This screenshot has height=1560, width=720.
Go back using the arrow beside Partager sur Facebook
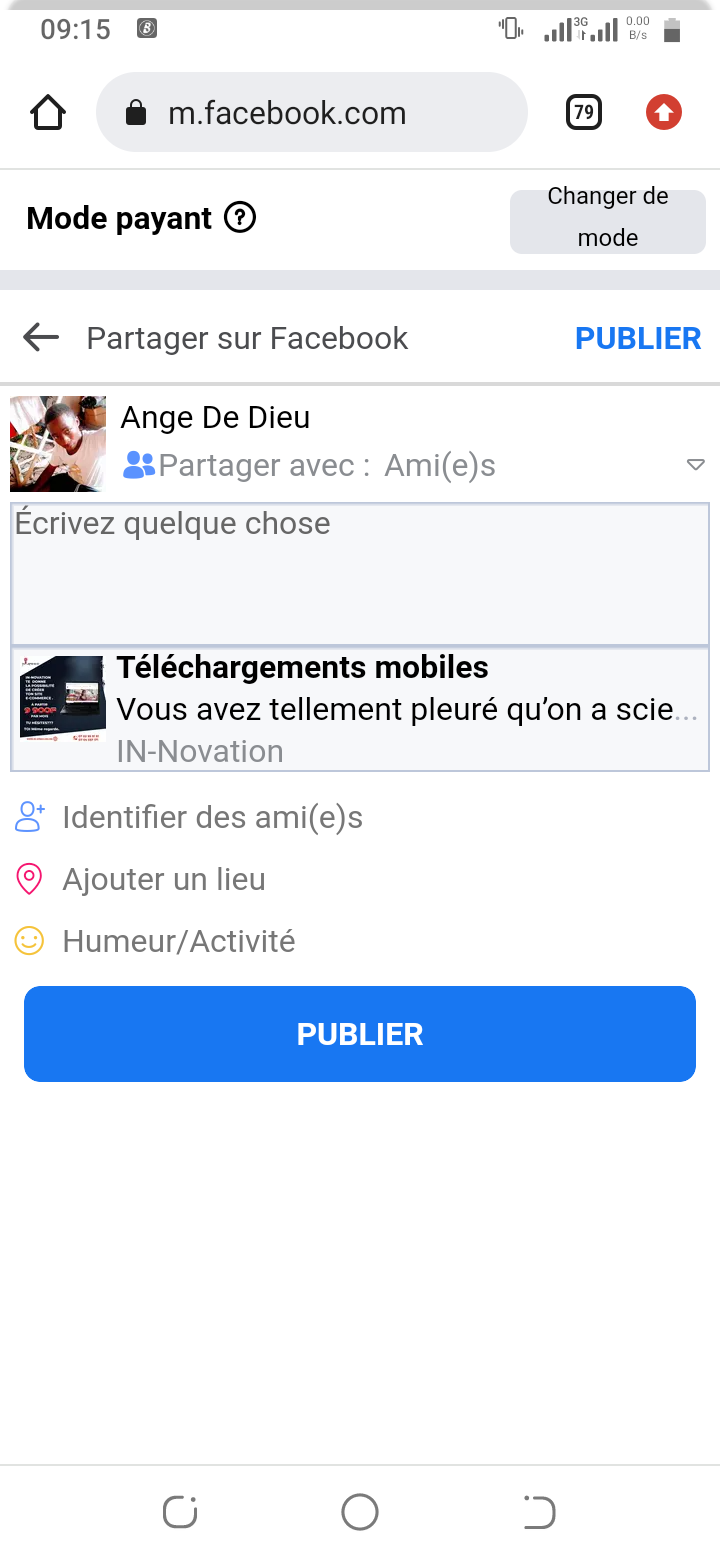[x=41, y=338]
